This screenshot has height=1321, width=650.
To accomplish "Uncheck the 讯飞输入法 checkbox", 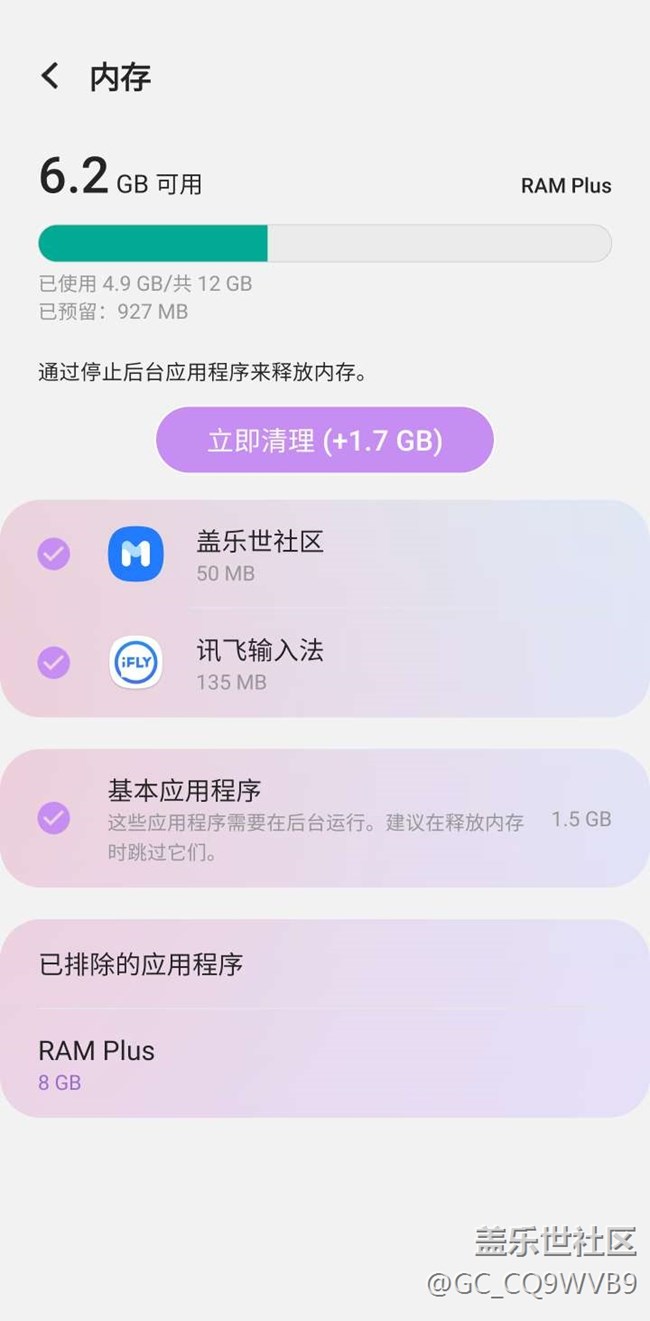I will (x=53, y=662).
